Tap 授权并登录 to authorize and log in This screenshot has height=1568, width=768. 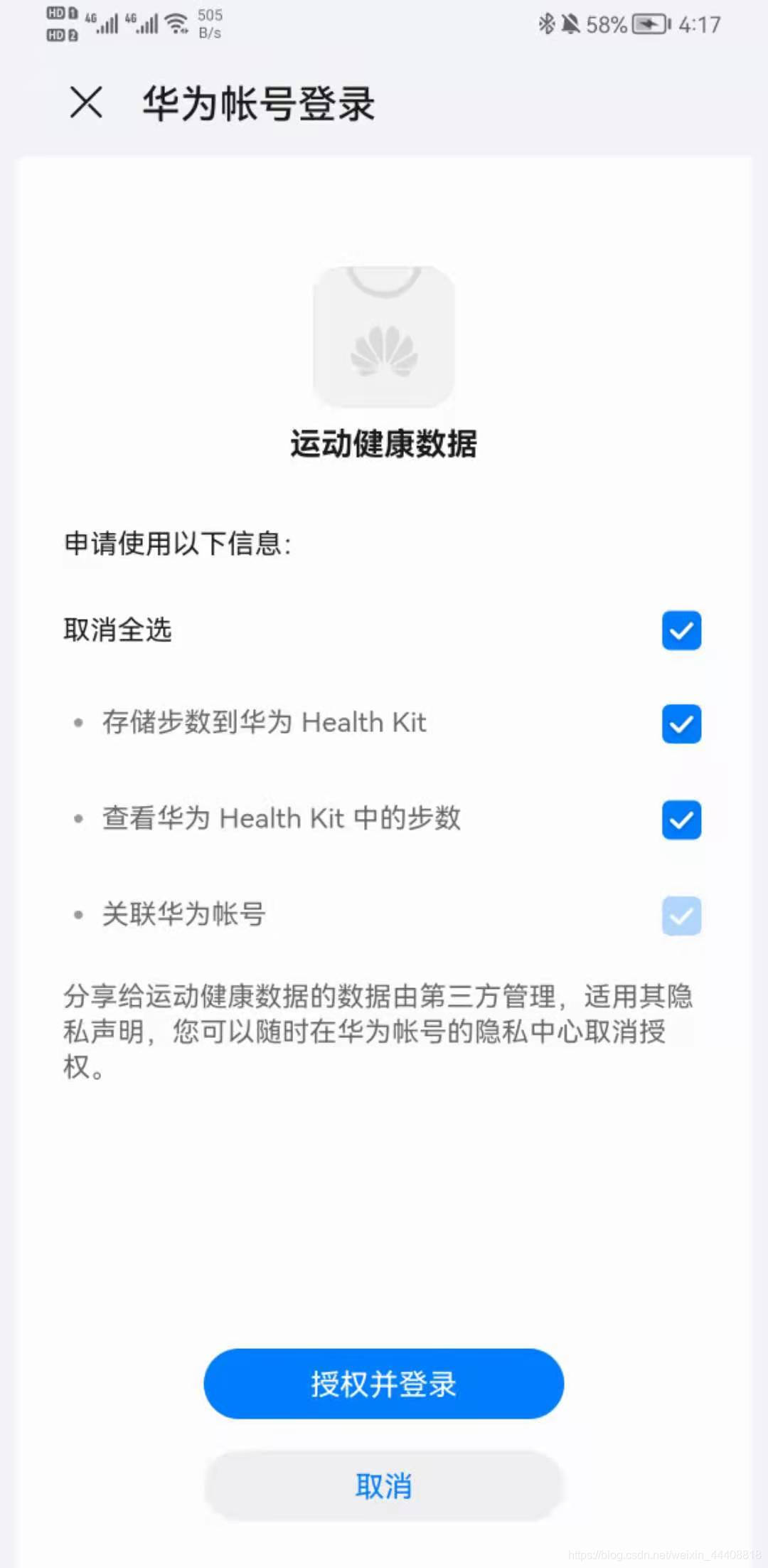384,1384
